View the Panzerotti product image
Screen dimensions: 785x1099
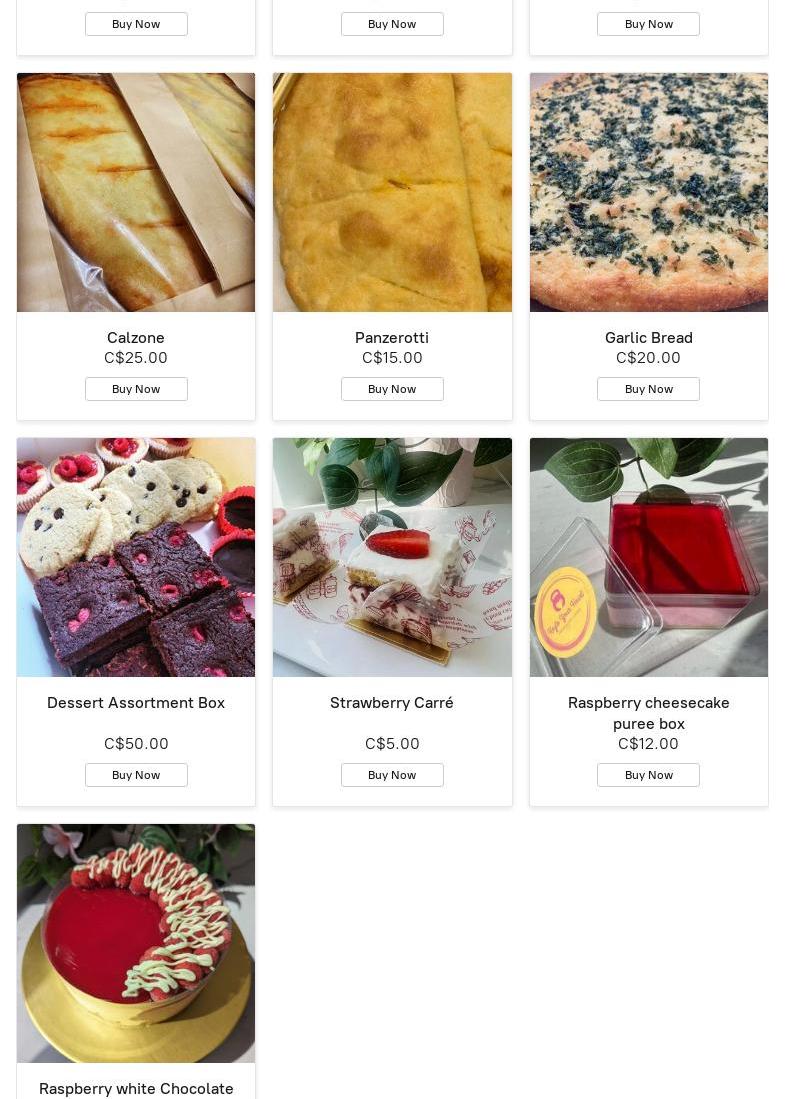(392, 192)
